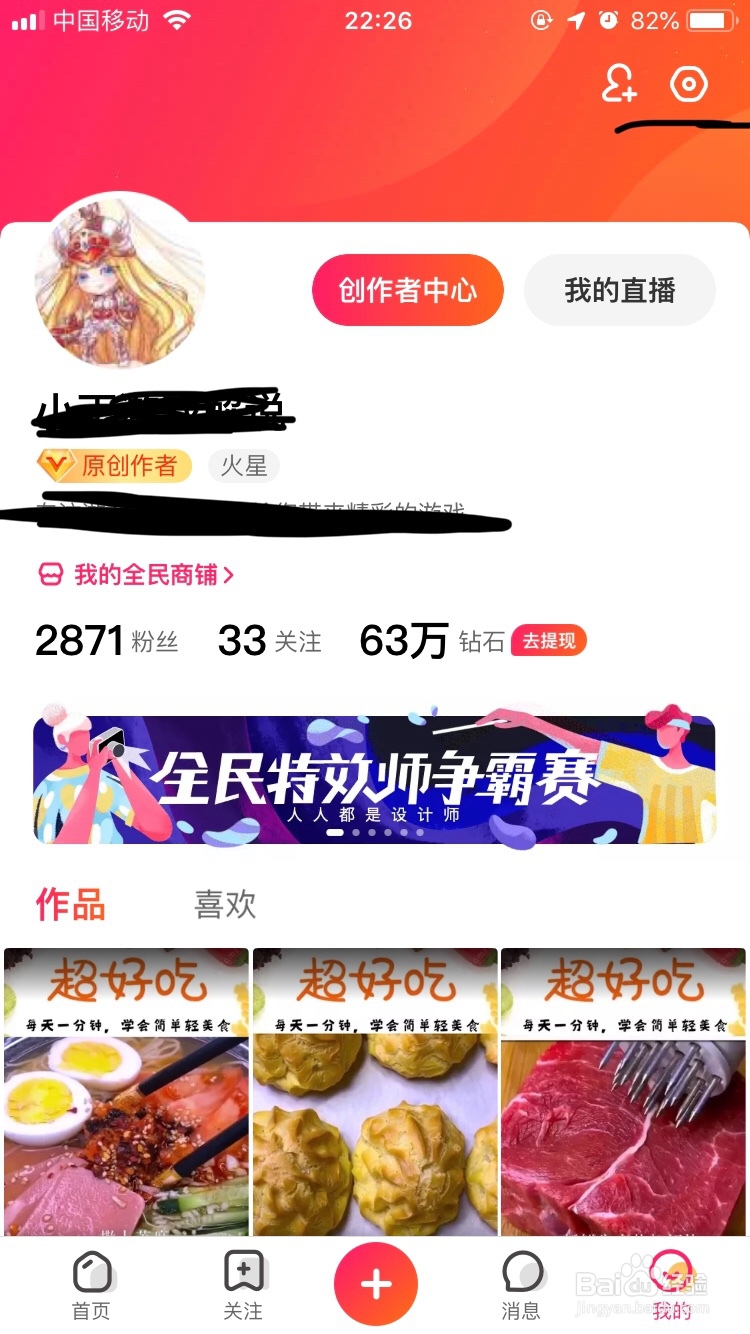The width and height of the screenshot is (750, 1334).
Task: Tap the 原创作者 verified creator badge
Action: click(113, 466)
